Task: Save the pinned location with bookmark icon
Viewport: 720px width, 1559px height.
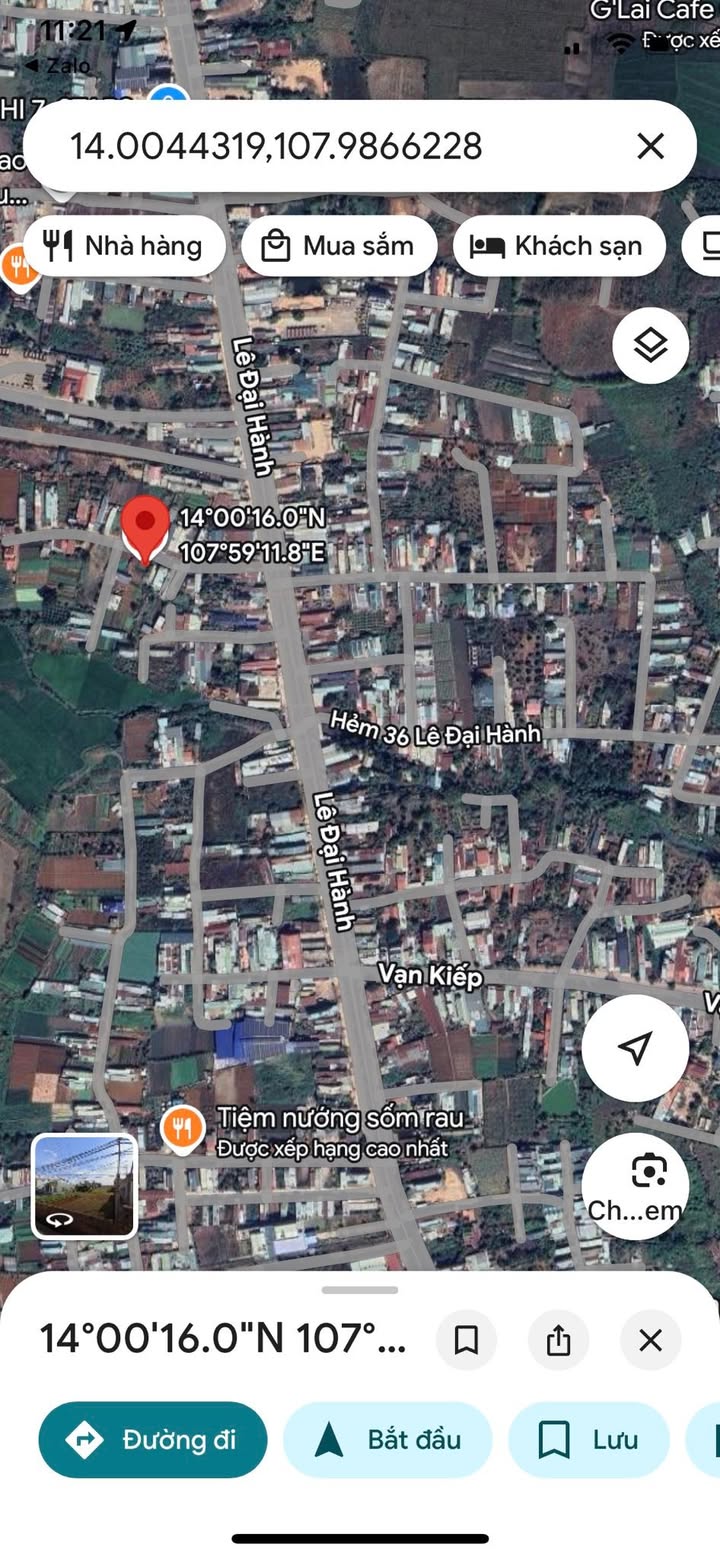Action: [466, 1340]
